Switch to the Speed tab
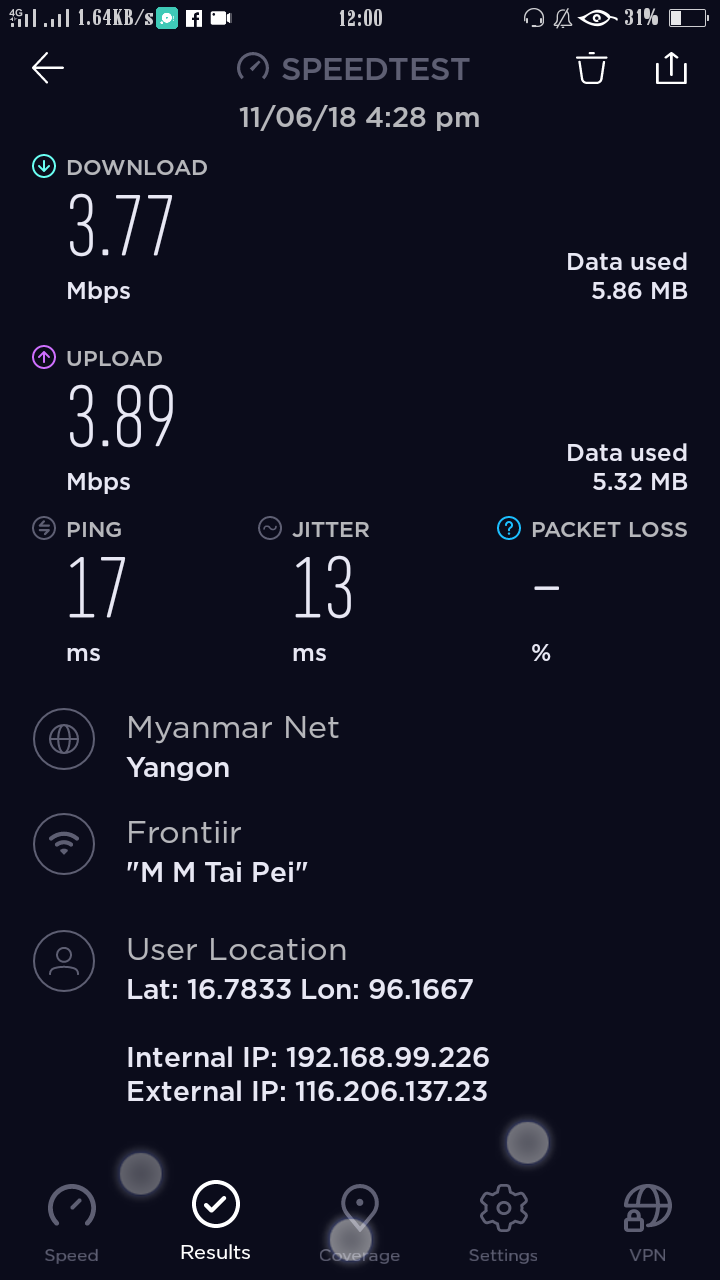Screen dimensions: 720x1280 pos(72,1222)
